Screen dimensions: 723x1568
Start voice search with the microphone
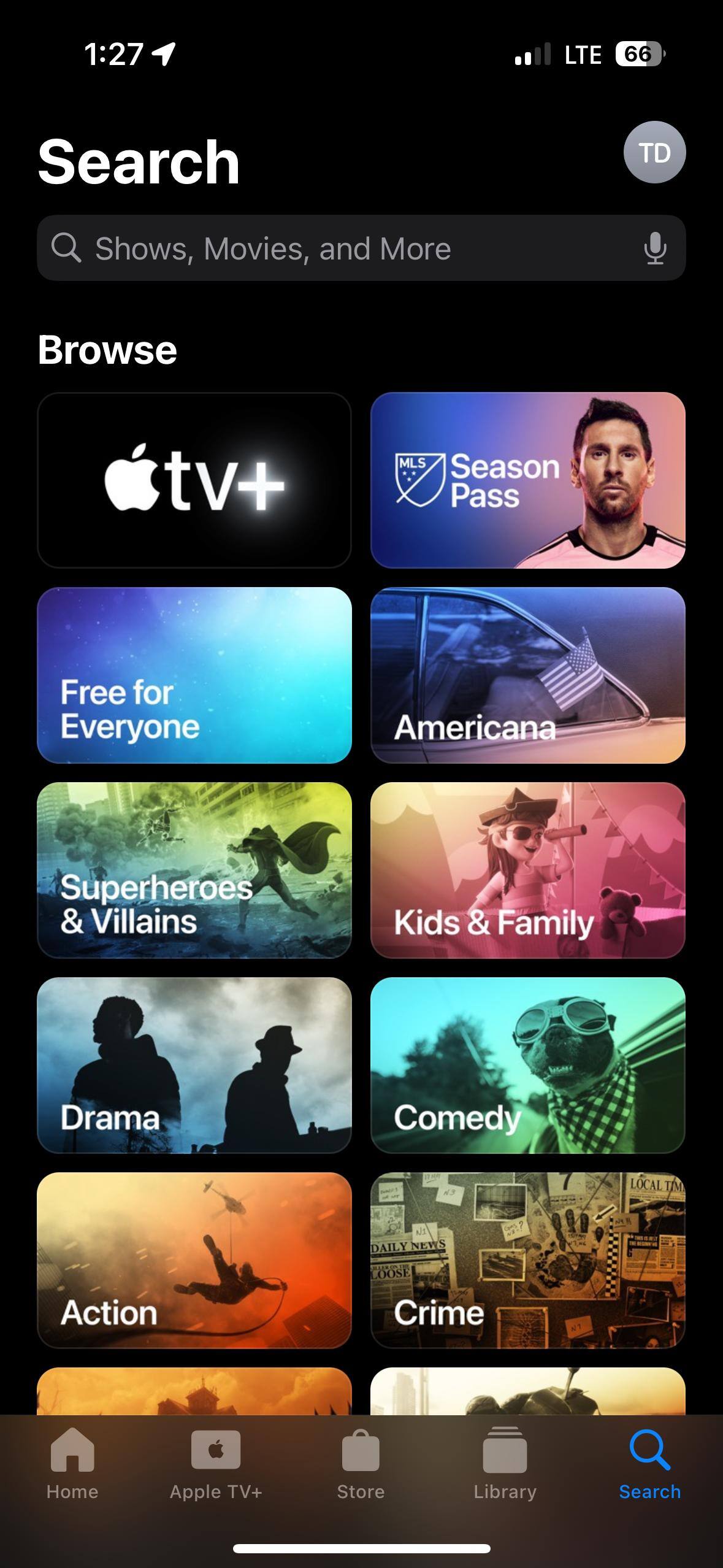point(655,248)
